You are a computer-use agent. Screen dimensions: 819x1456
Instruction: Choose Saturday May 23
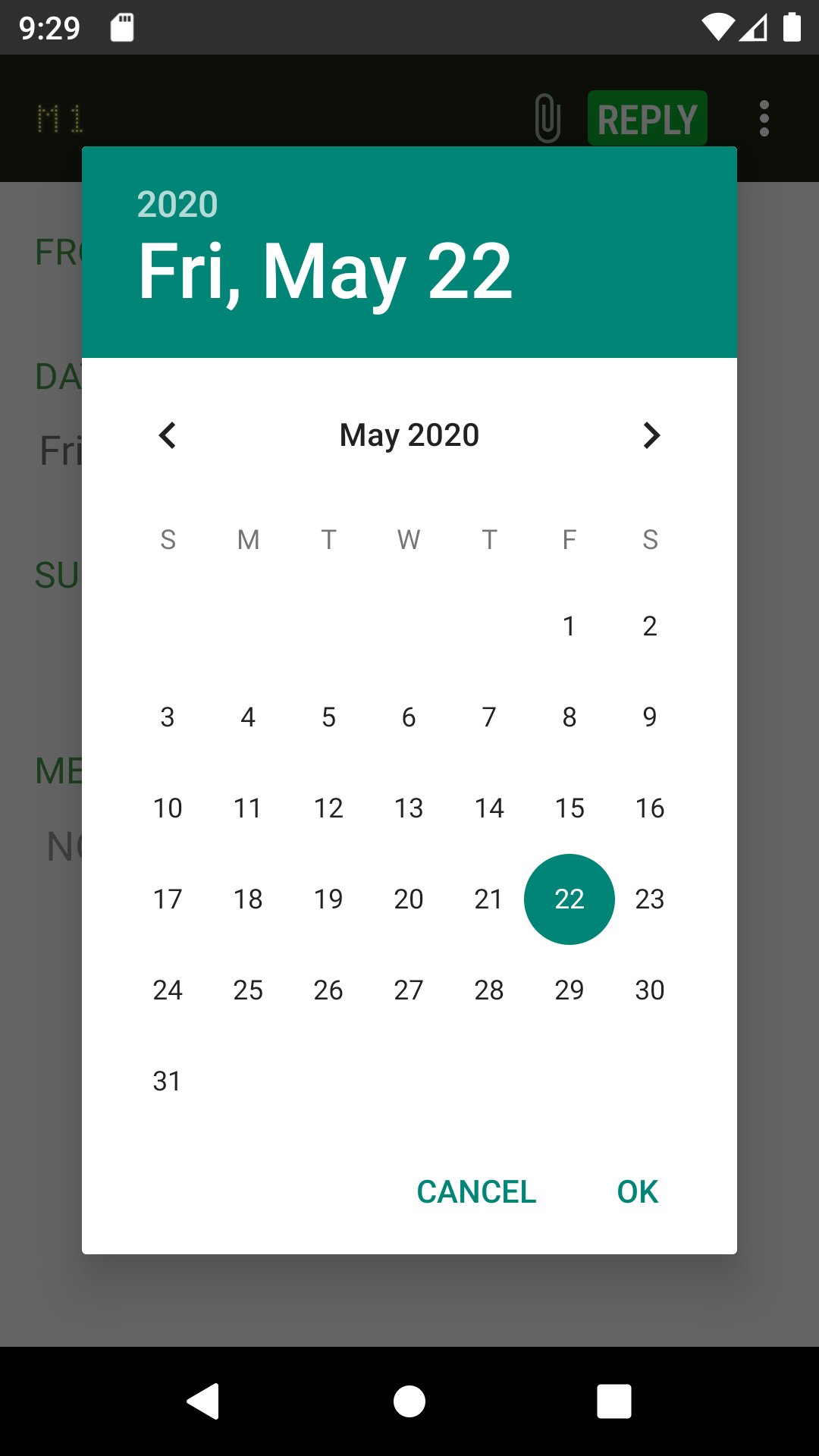(x=650, y=899)
